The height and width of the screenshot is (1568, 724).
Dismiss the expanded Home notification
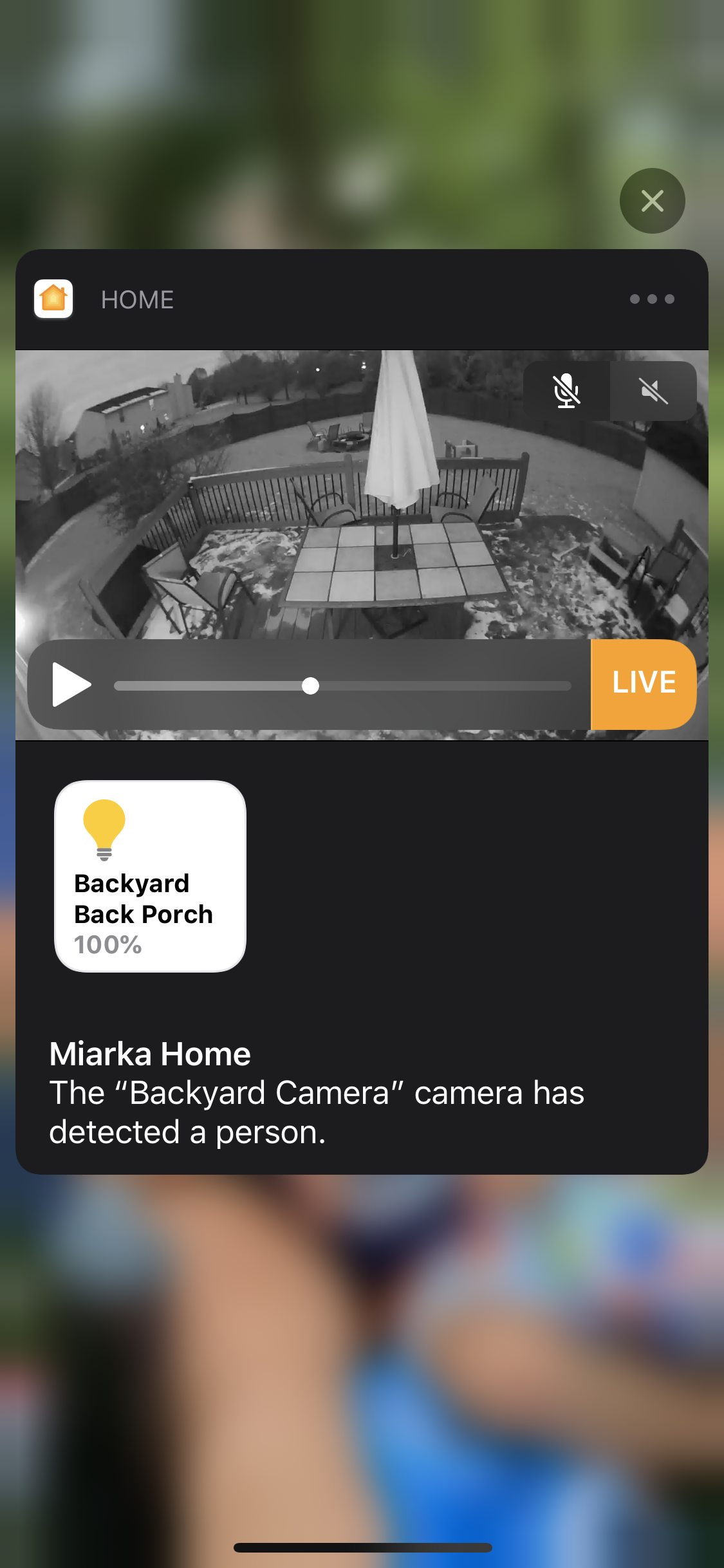click(x=652, y=201)
